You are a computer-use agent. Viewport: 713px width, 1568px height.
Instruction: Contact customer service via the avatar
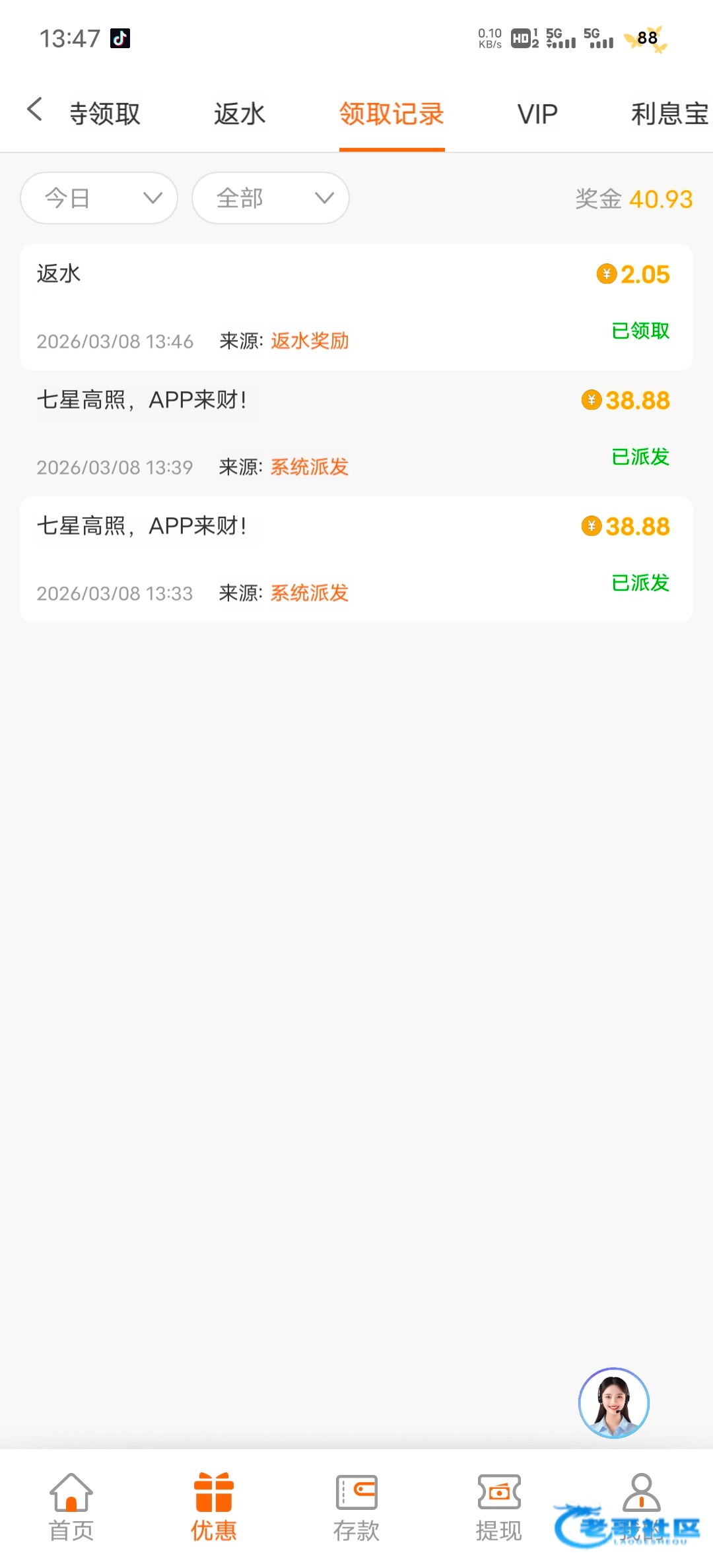[x=614, y=1402]
